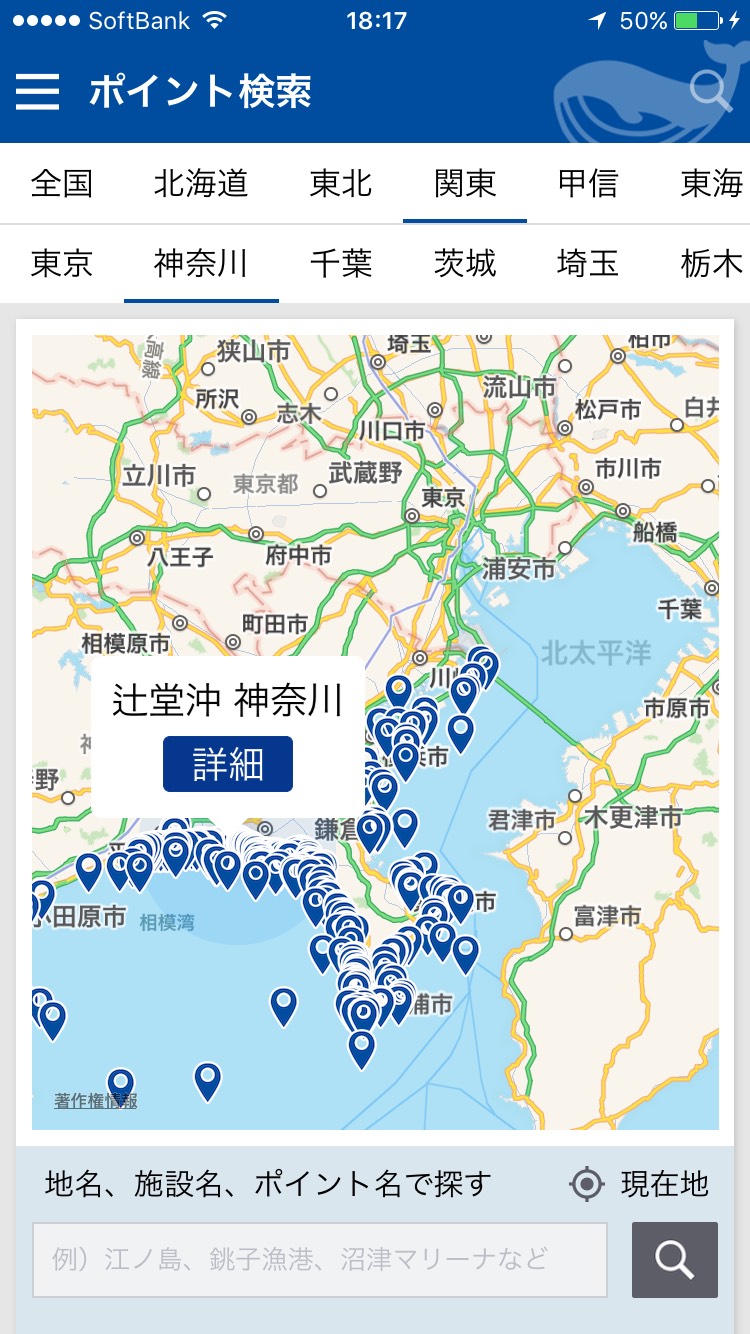The width and height of the screenshot is (750, 1334).
Task: Select the 神奈川 prefecture tab
Action: pyautogui.click(x=201, y=263)
